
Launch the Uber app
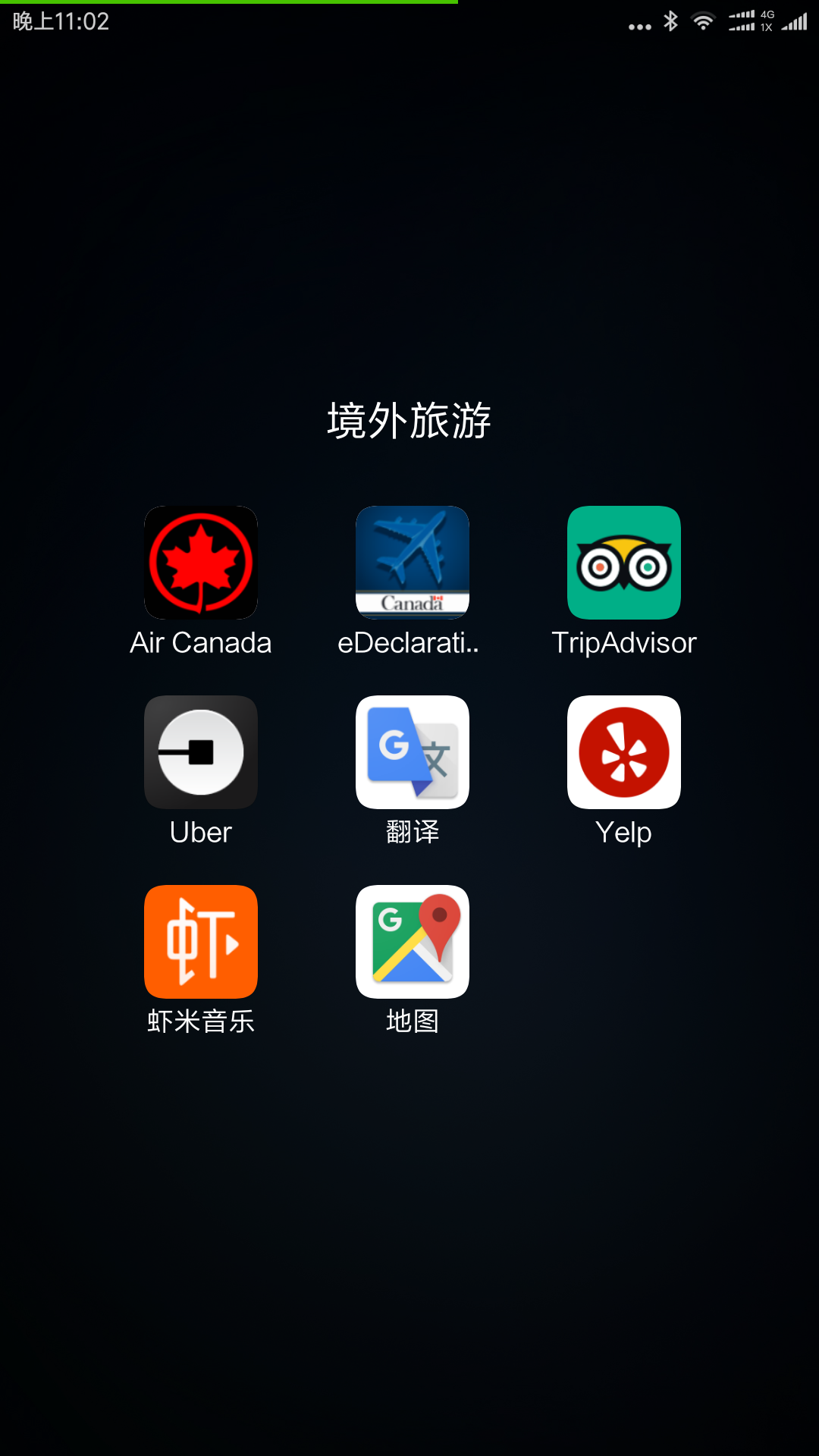point(200,752)
